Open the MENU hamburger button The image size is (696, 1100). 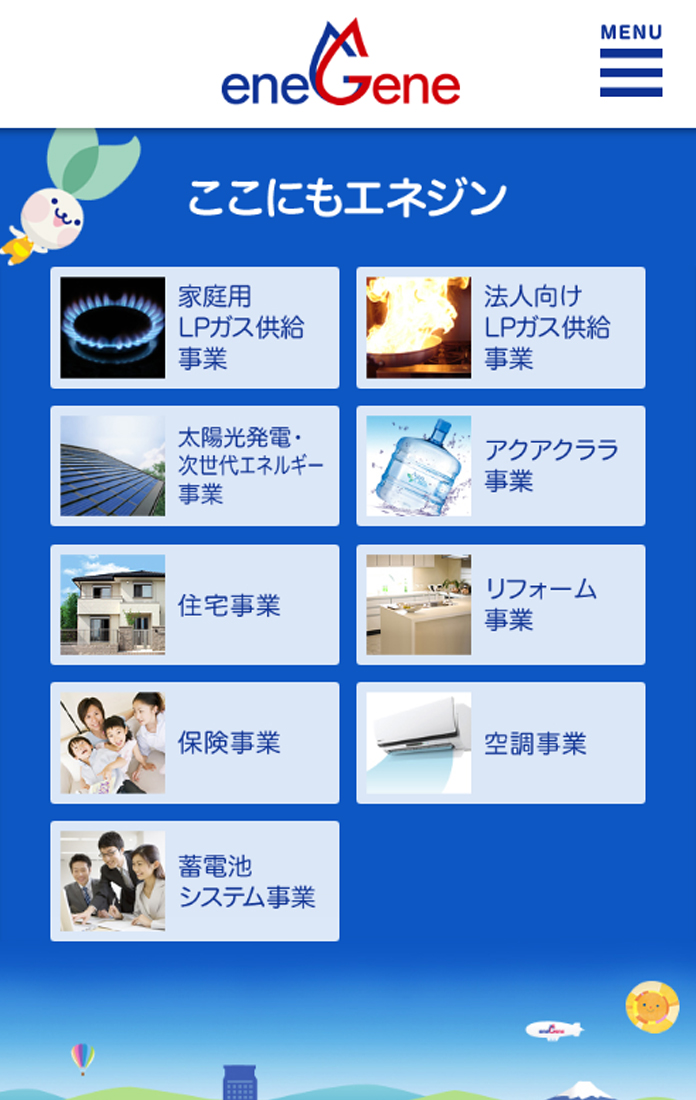[x=631, y=62]
